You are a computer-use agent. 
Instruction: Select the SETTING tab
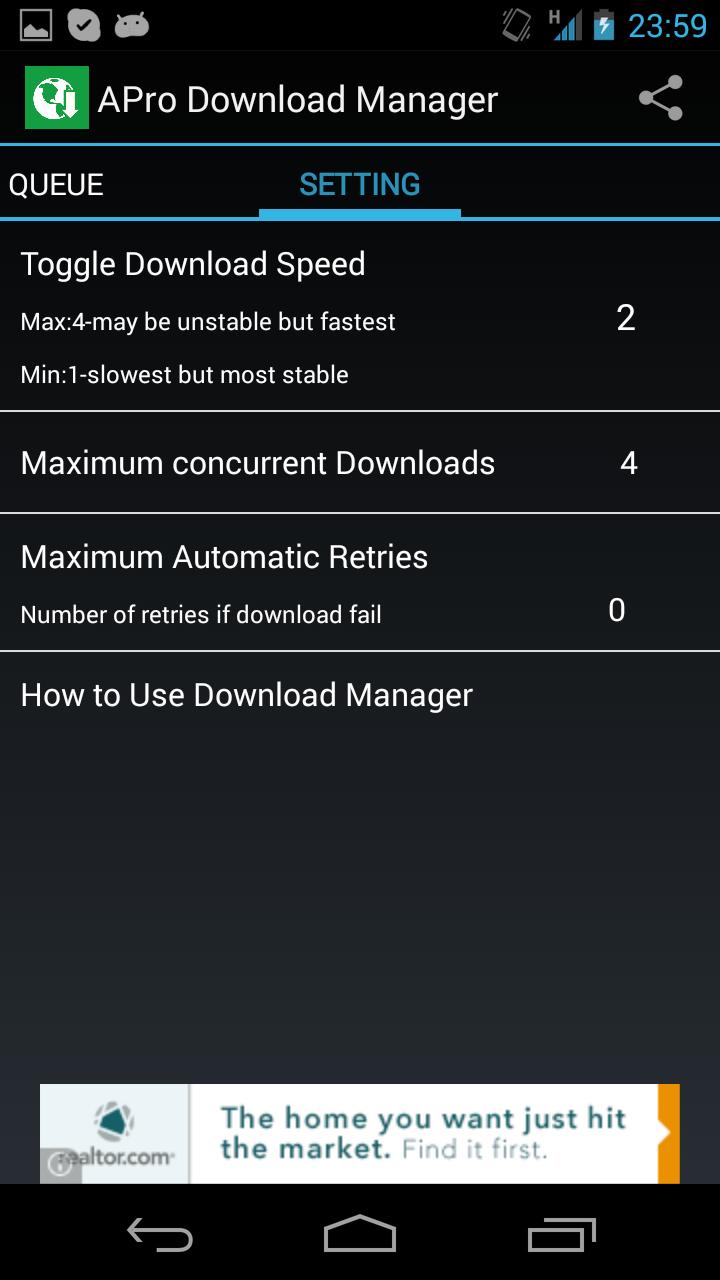pos(359,184)
